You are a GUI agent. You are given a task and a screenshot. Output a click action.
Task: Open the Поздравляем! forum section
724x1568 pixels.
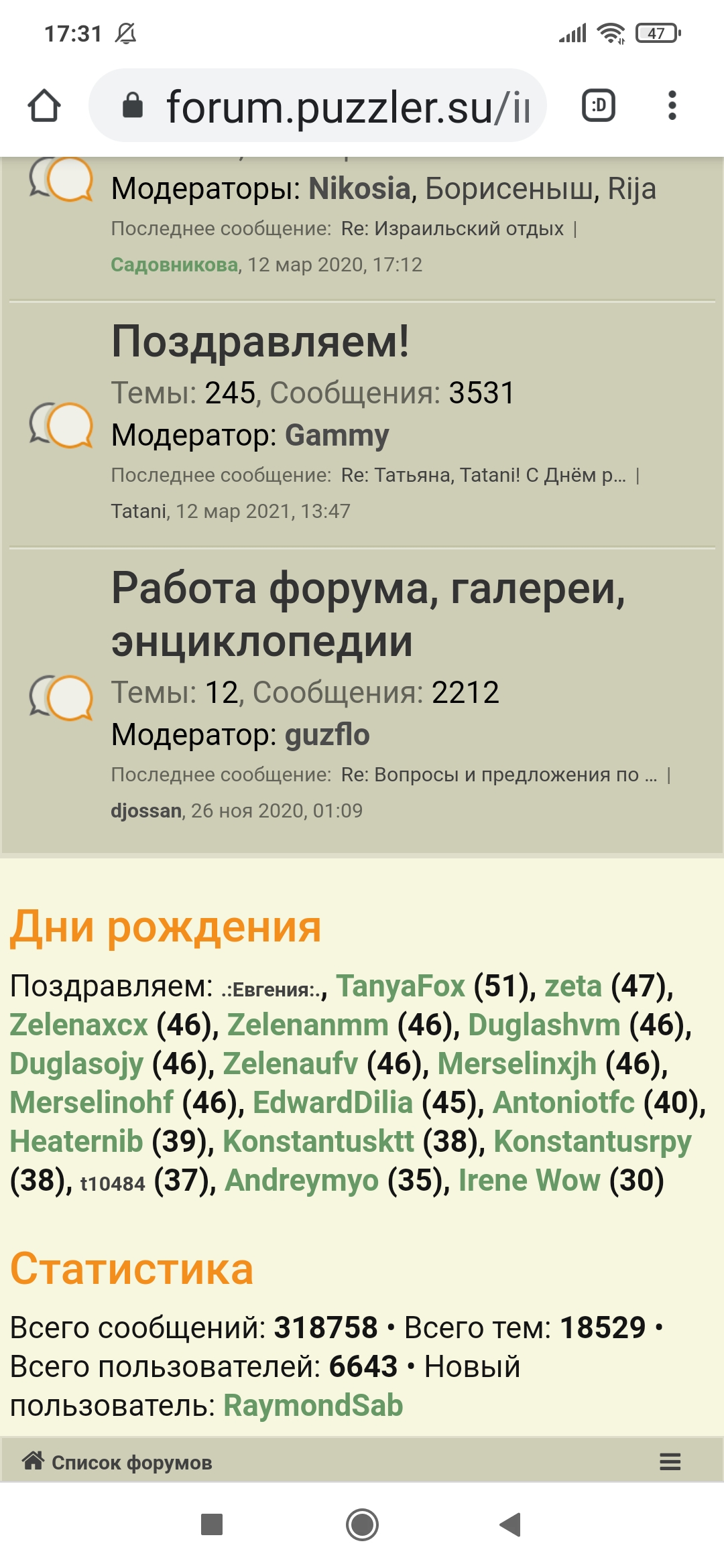pyautogui.click(x=260, y=342)
